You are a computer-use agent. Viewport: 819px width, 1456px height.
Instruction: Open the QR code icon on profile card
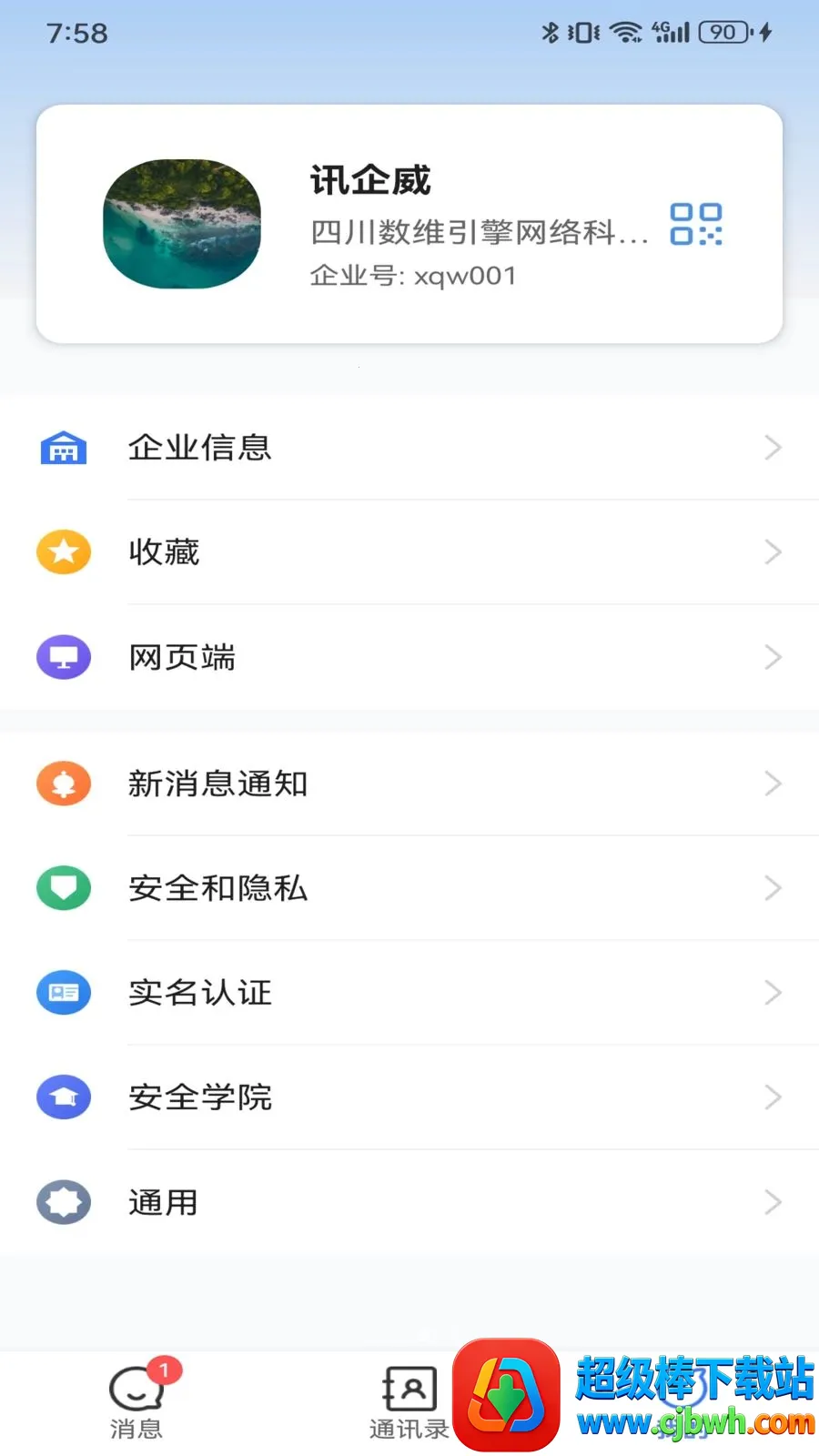point(696,224)
